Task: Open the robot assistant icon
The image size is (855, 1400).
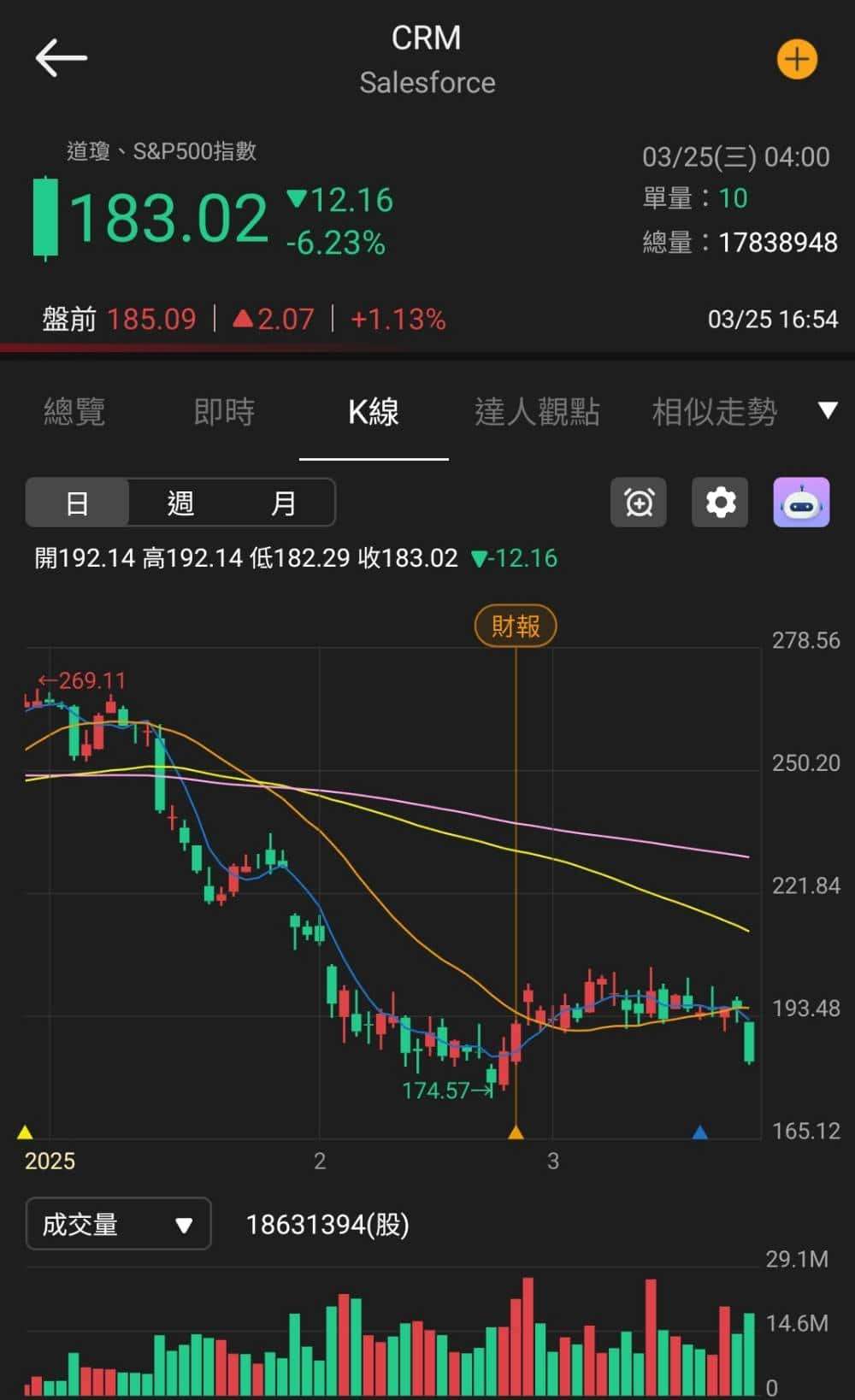Action: [801, 503]
